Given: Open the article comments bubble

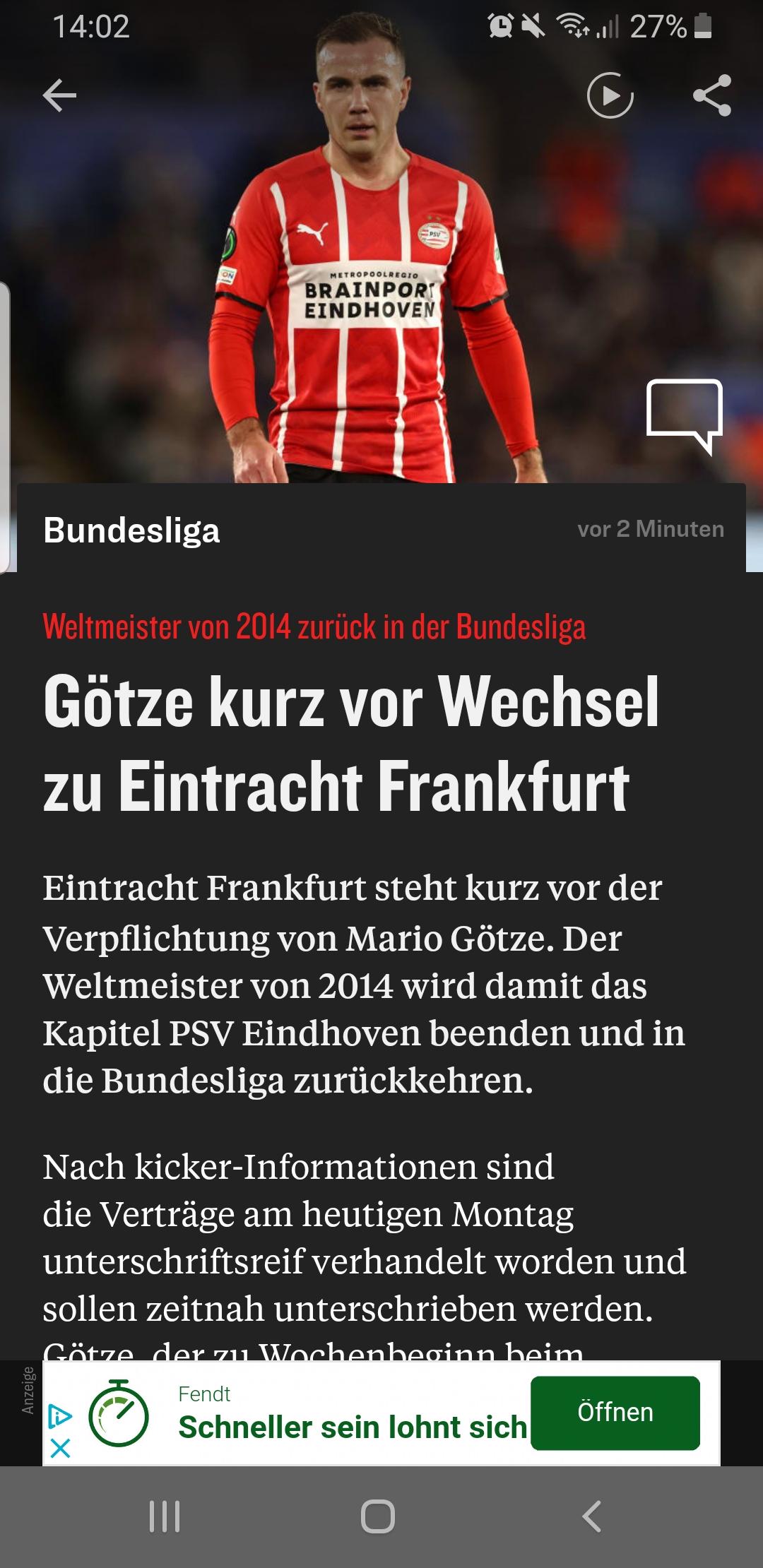Looking at the screenshot, I should pyautogui.click(x=684, y=416).
